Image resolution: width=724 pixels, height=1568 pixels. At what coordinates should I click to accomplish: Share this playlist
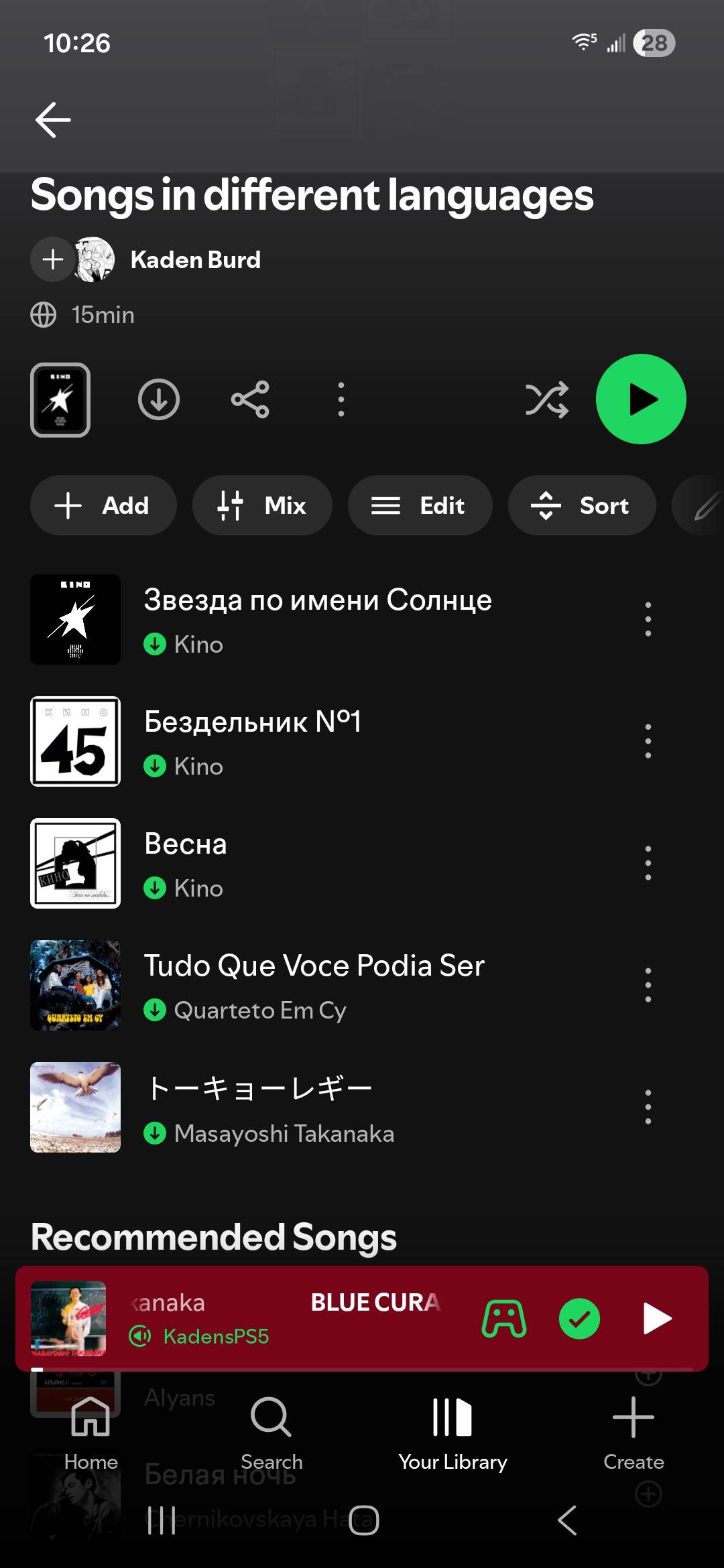(x=250, y=399)
